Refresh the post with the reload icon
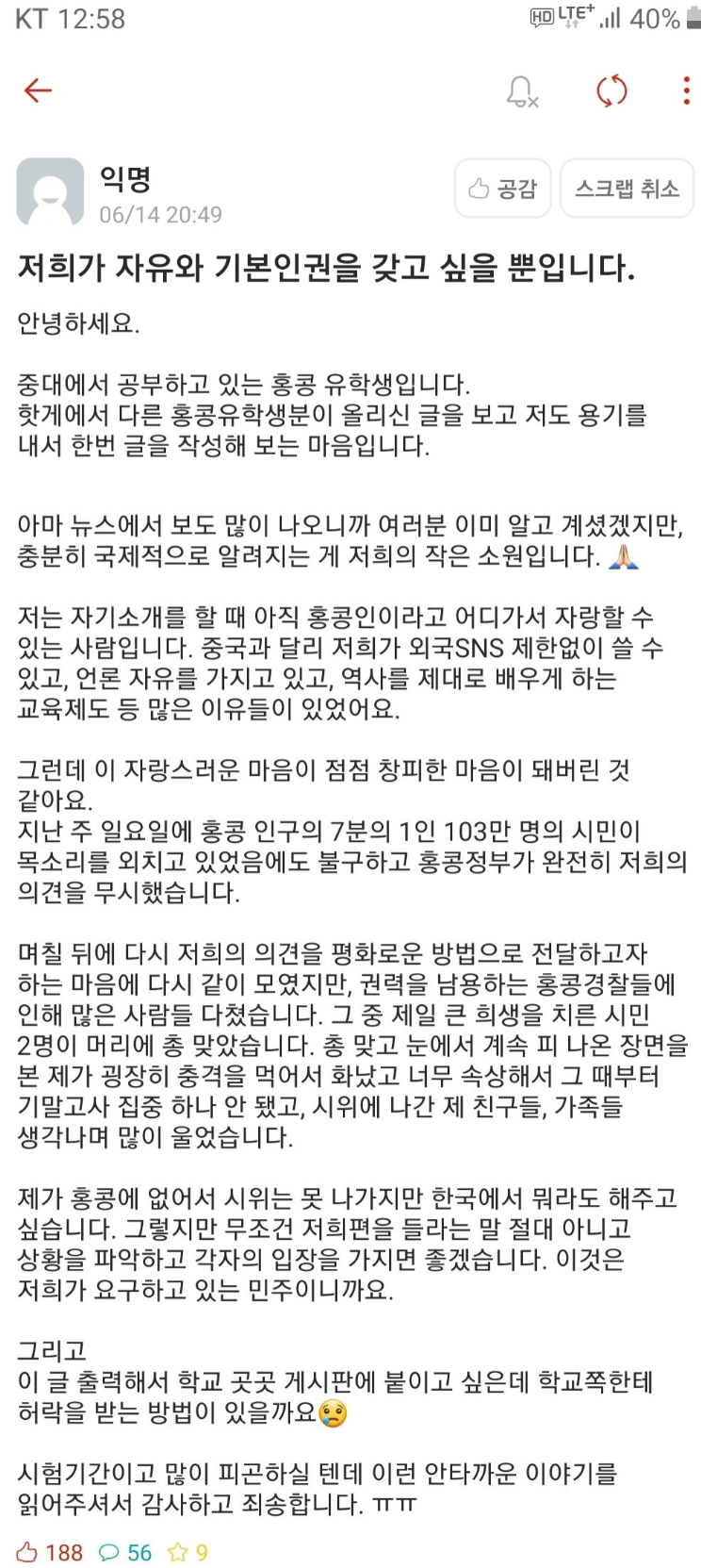The height and width of the screenshot is (1568, 701). point(612,91)
